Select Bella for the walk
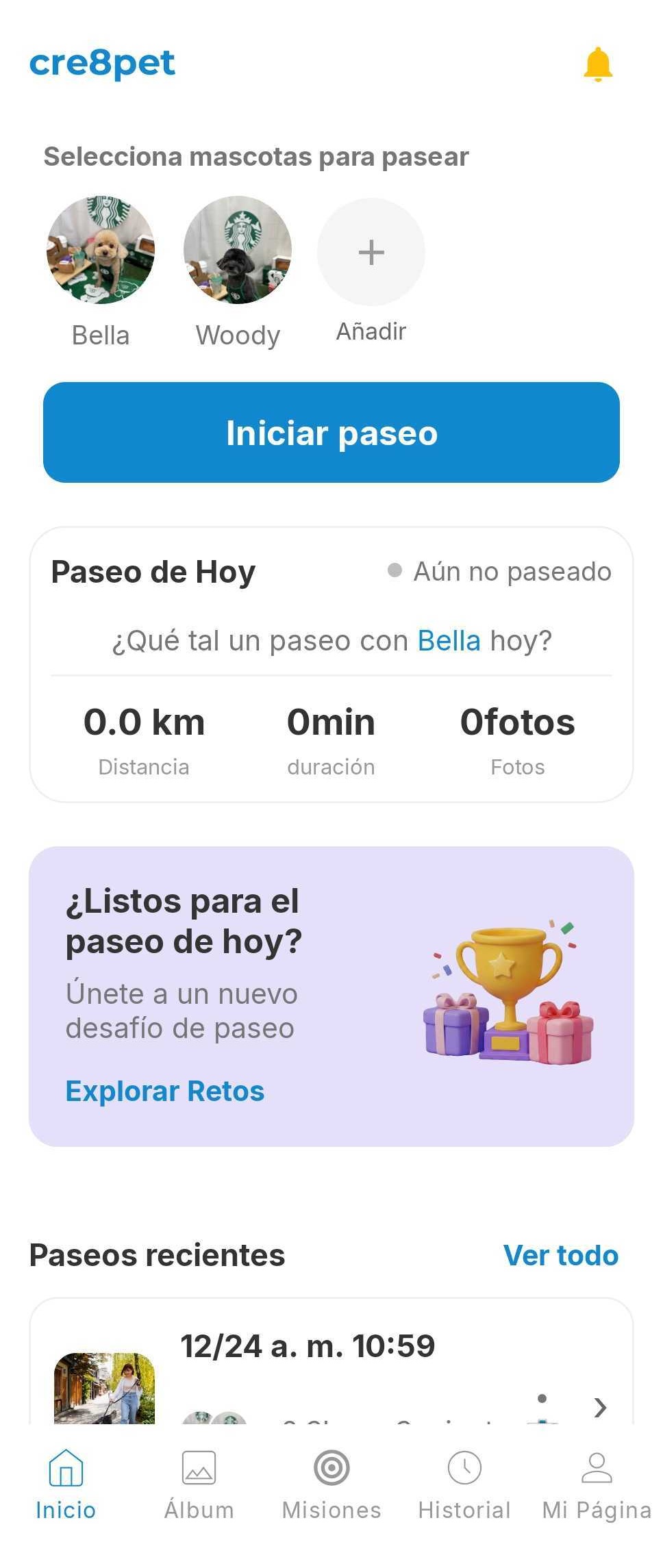Image resolution: width=663 pixels, height=1568 pixels. click(101, 251)
